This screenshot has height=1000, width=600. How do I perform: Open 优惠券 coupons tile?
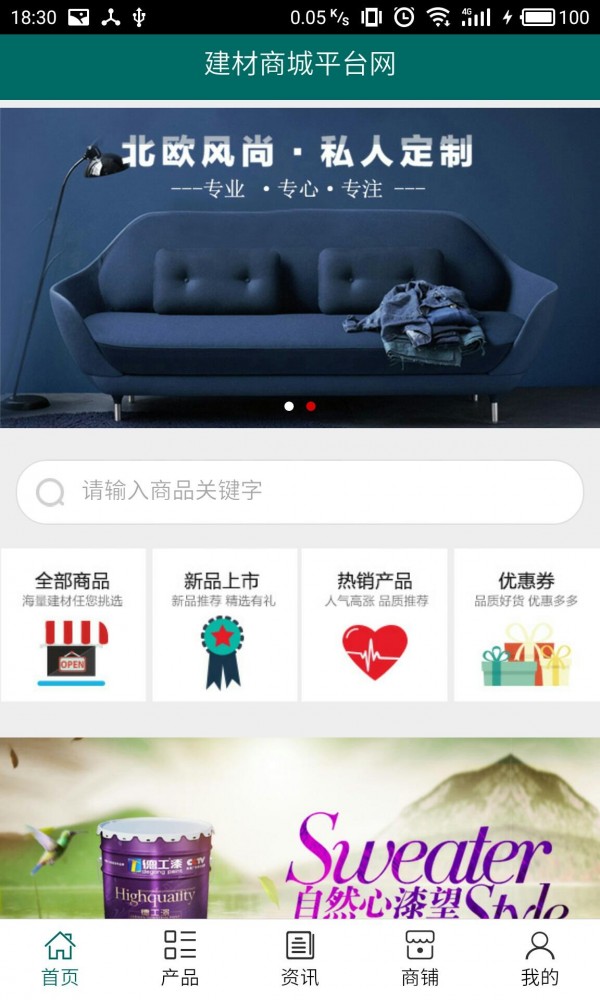[526, 625]
